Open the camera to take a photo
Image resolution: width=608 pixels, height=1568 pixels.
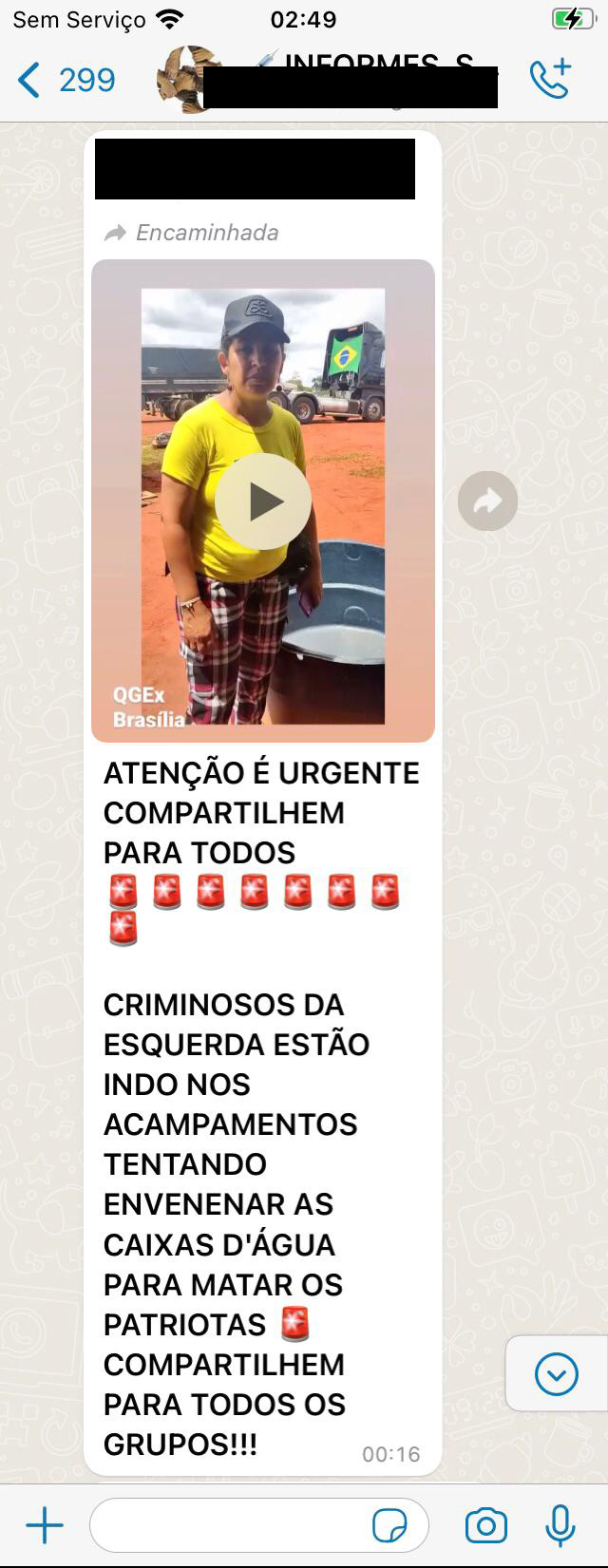tap(485, 1525)
